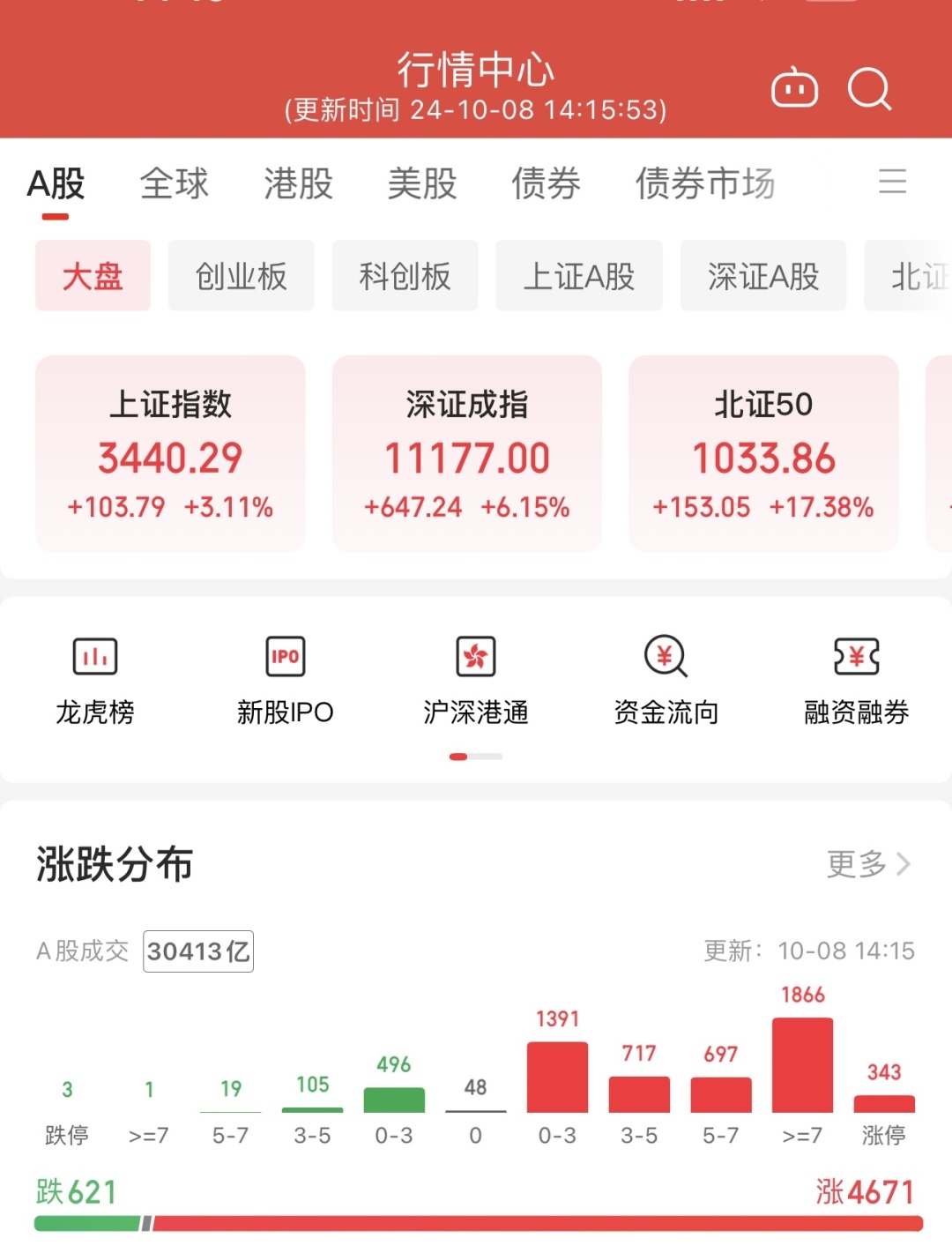Tap the search icon in the header
This screenshot has width=952, height=1253.
click(869, 88)
